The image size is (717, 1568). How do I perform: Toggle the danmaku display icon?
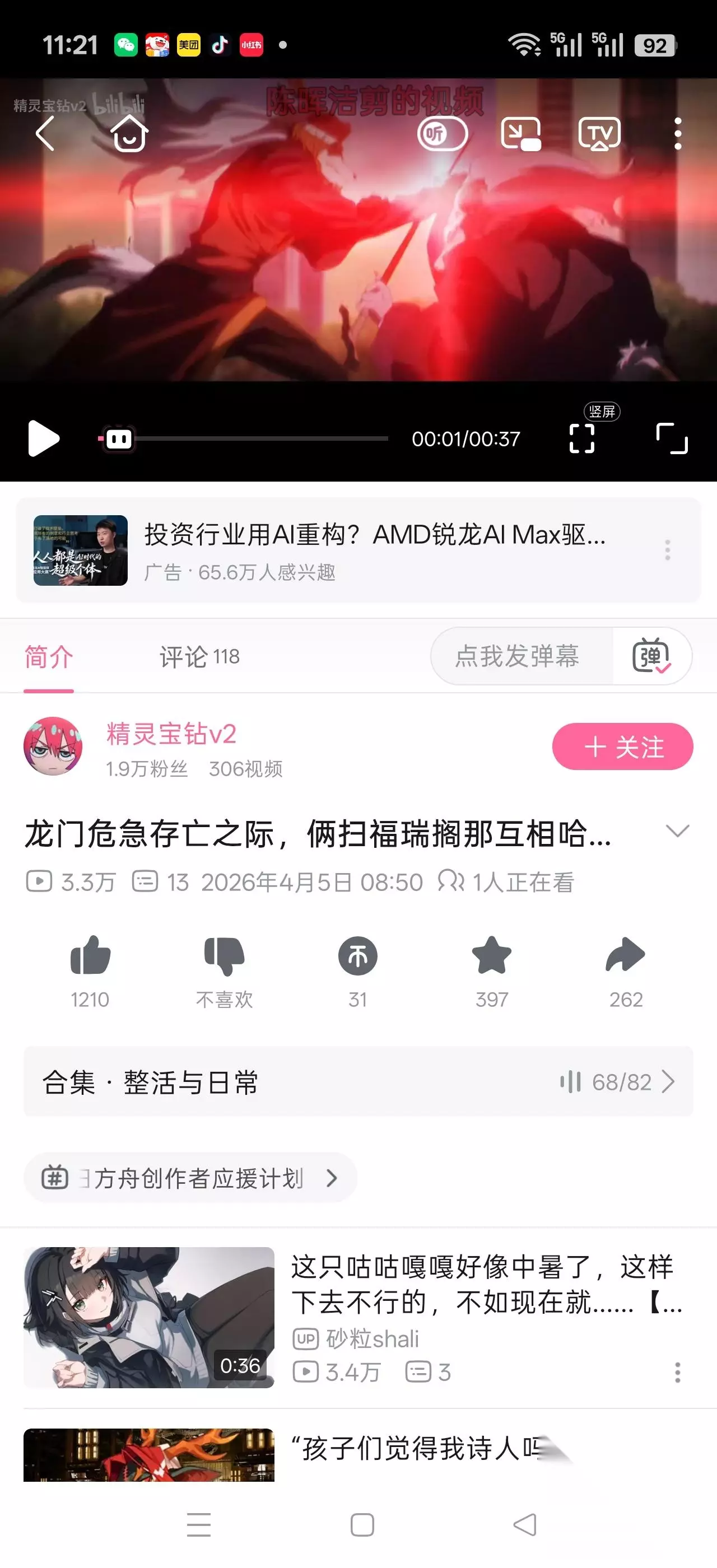pyautogui.click(x=652, y=656)
